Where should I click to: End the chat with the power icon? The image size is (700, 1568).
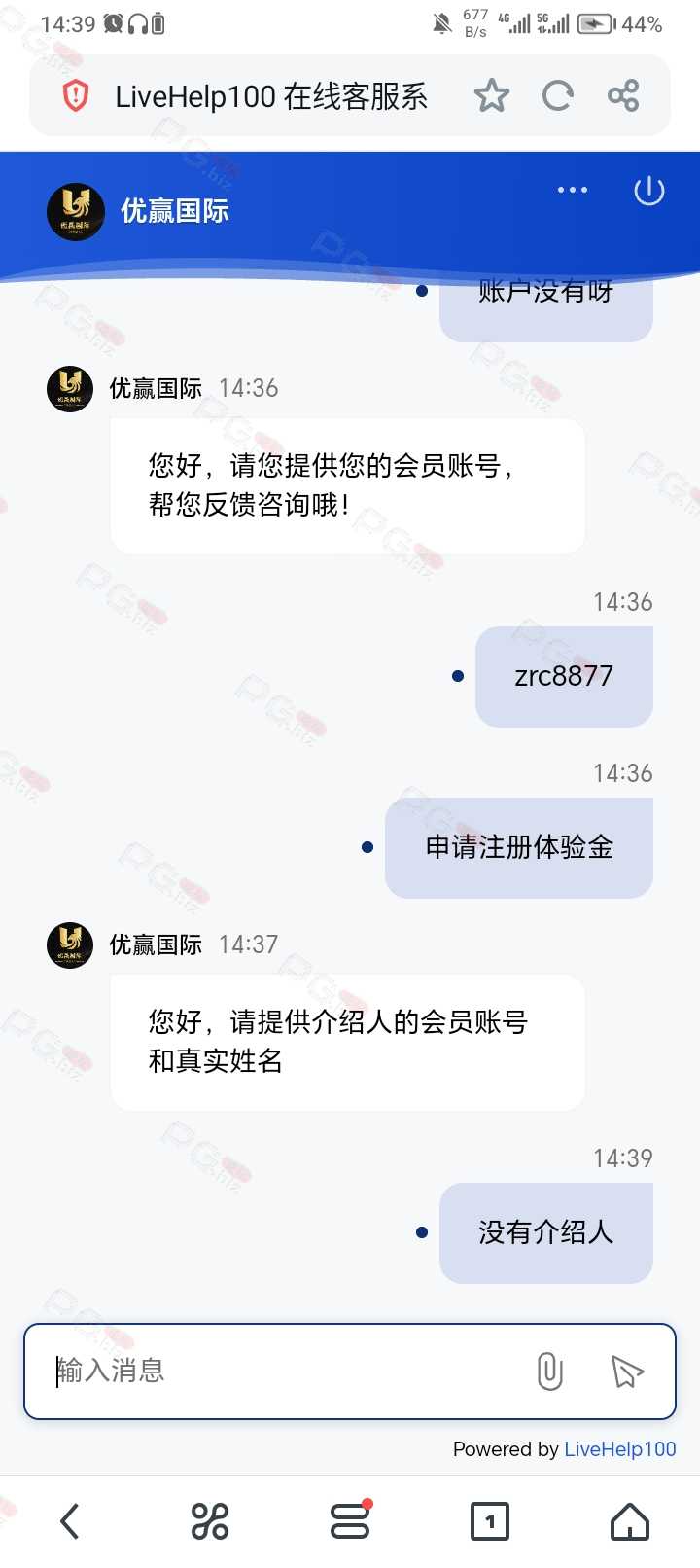coord(649,191)
